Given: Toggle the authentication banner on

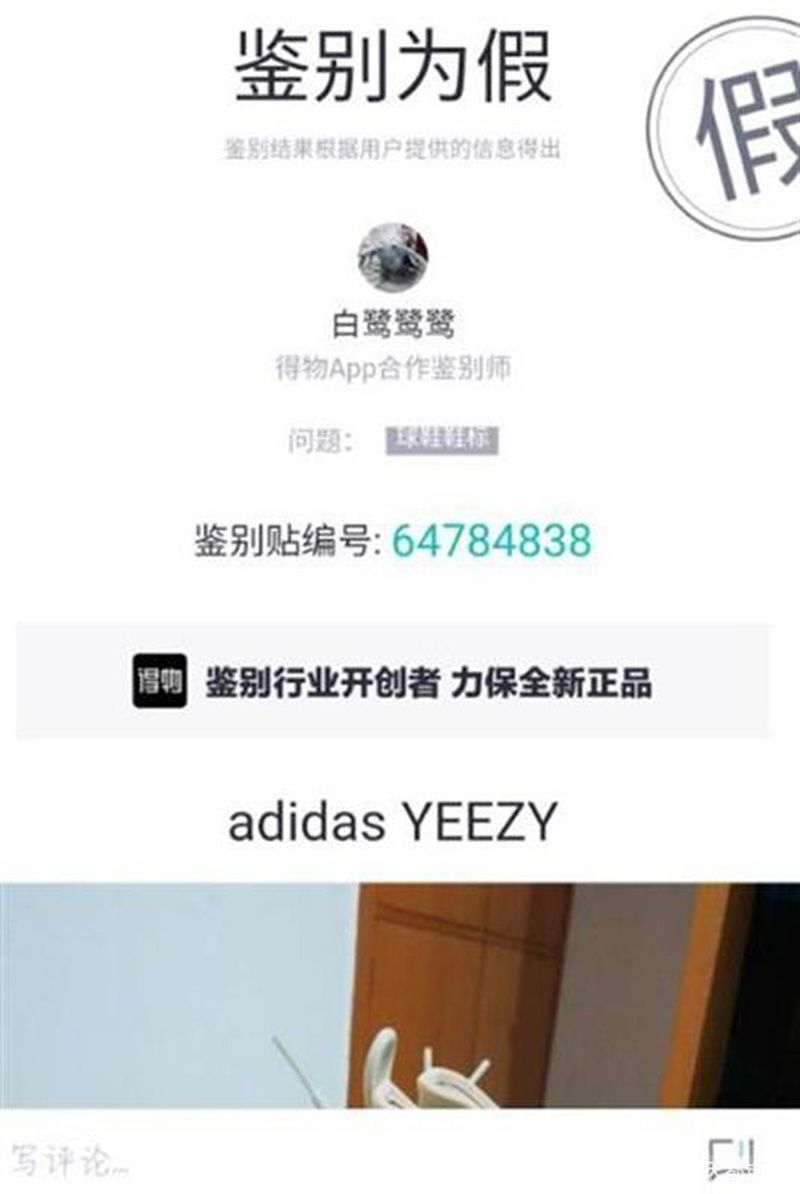Looking at the screenshot, I should point(398,679).
